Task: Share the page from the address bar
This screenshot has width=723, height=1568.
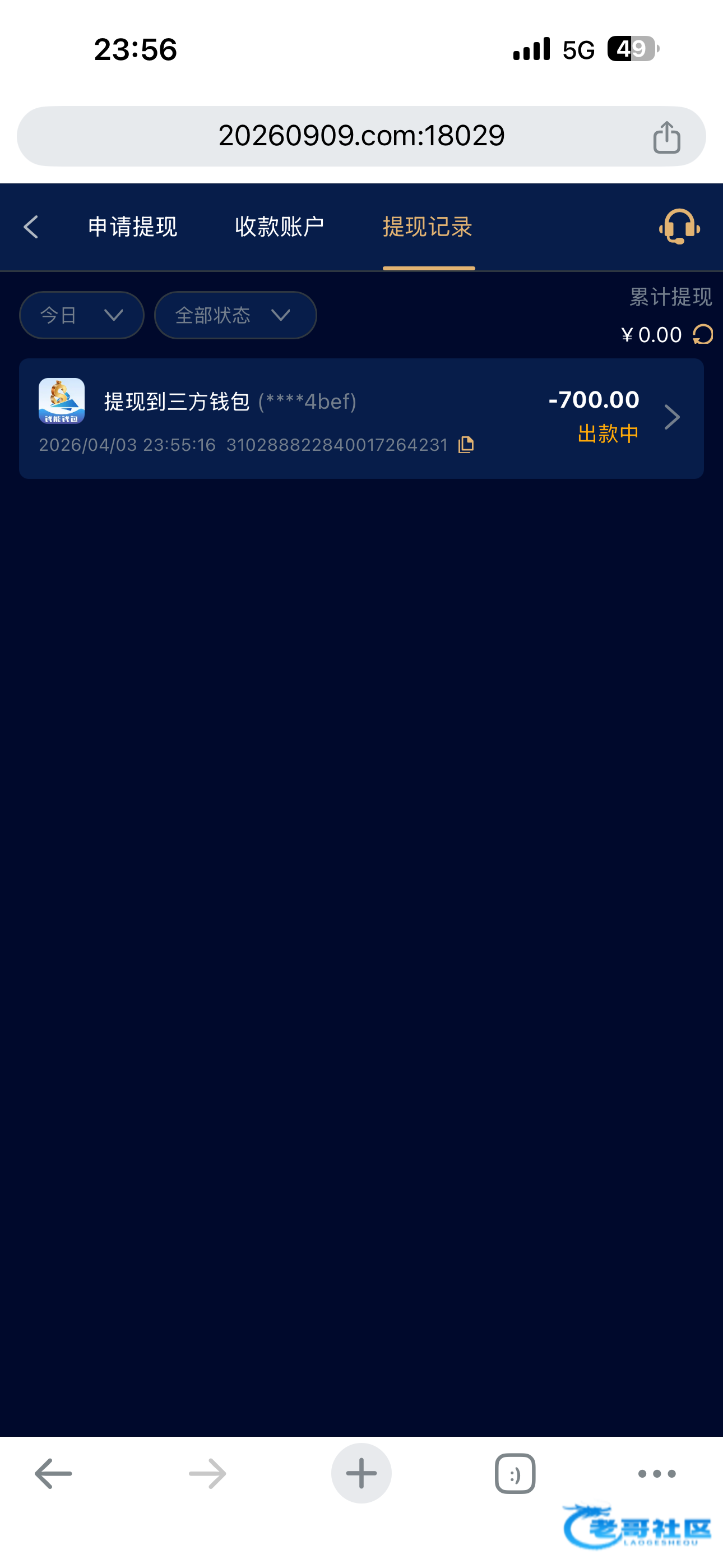Action: pyautogui.click(x=666, y=137)
